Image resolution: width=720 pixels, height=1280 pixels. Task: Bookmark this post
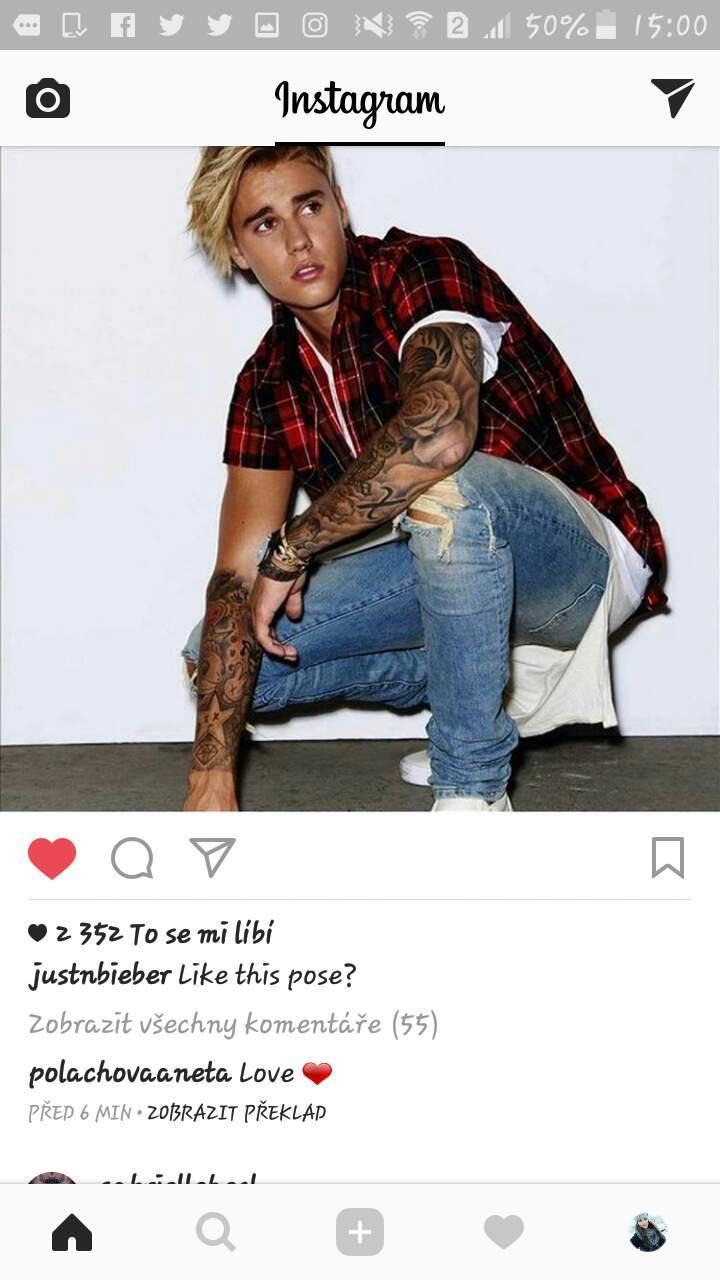[668, 858]
